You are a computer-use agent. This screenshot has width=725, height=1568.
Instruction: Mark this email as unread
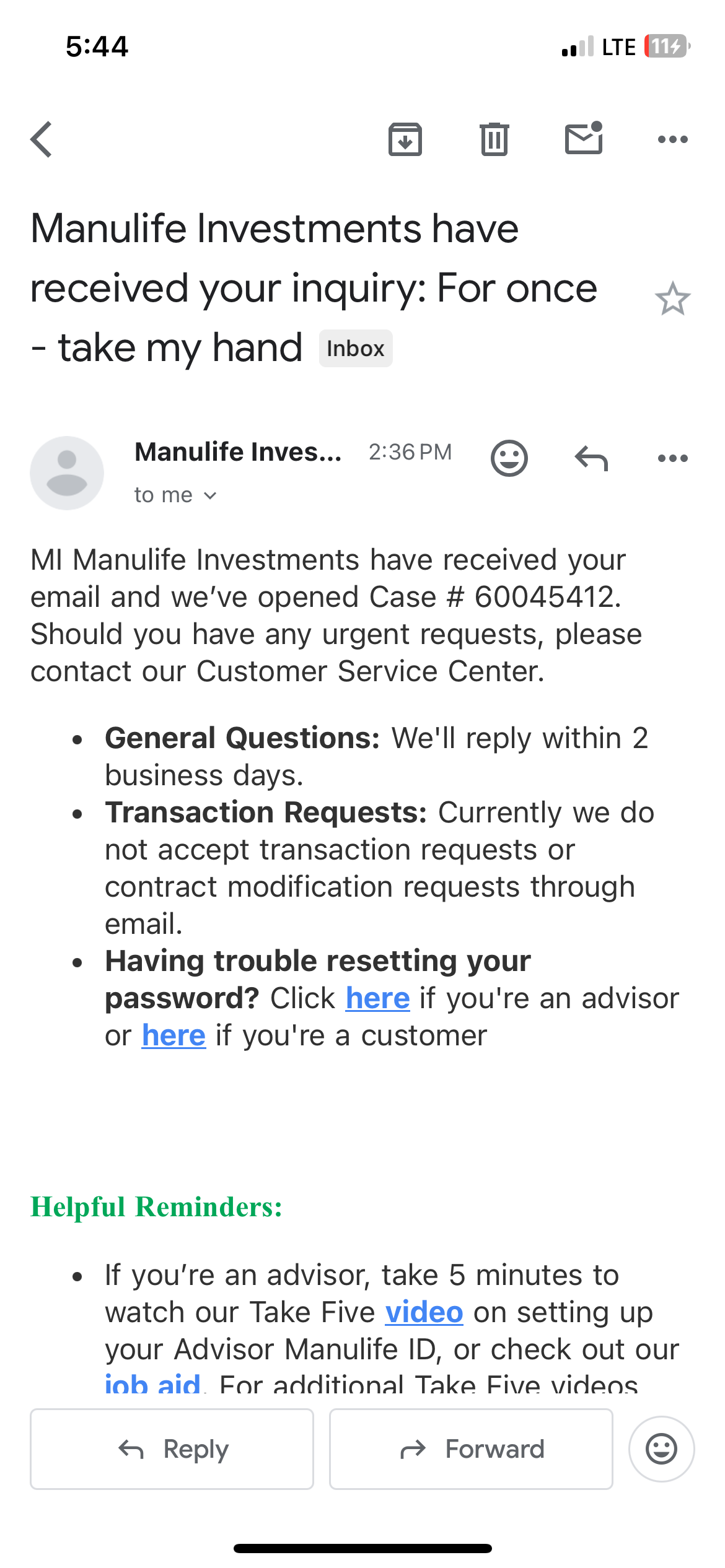click(584, 138)
